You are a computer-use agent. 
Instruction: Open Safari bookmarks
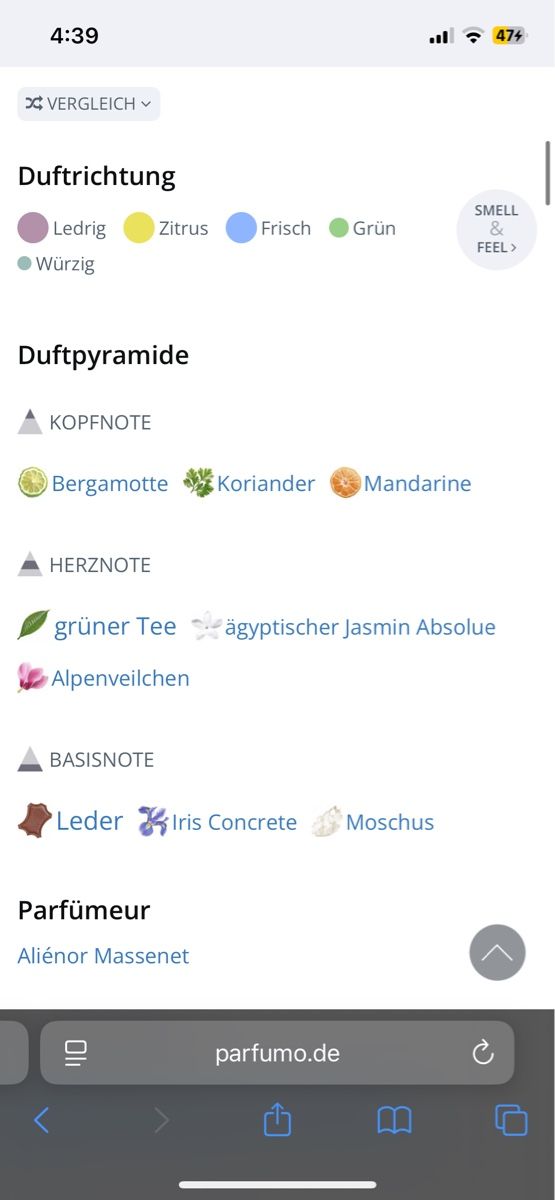[394, 1120]
